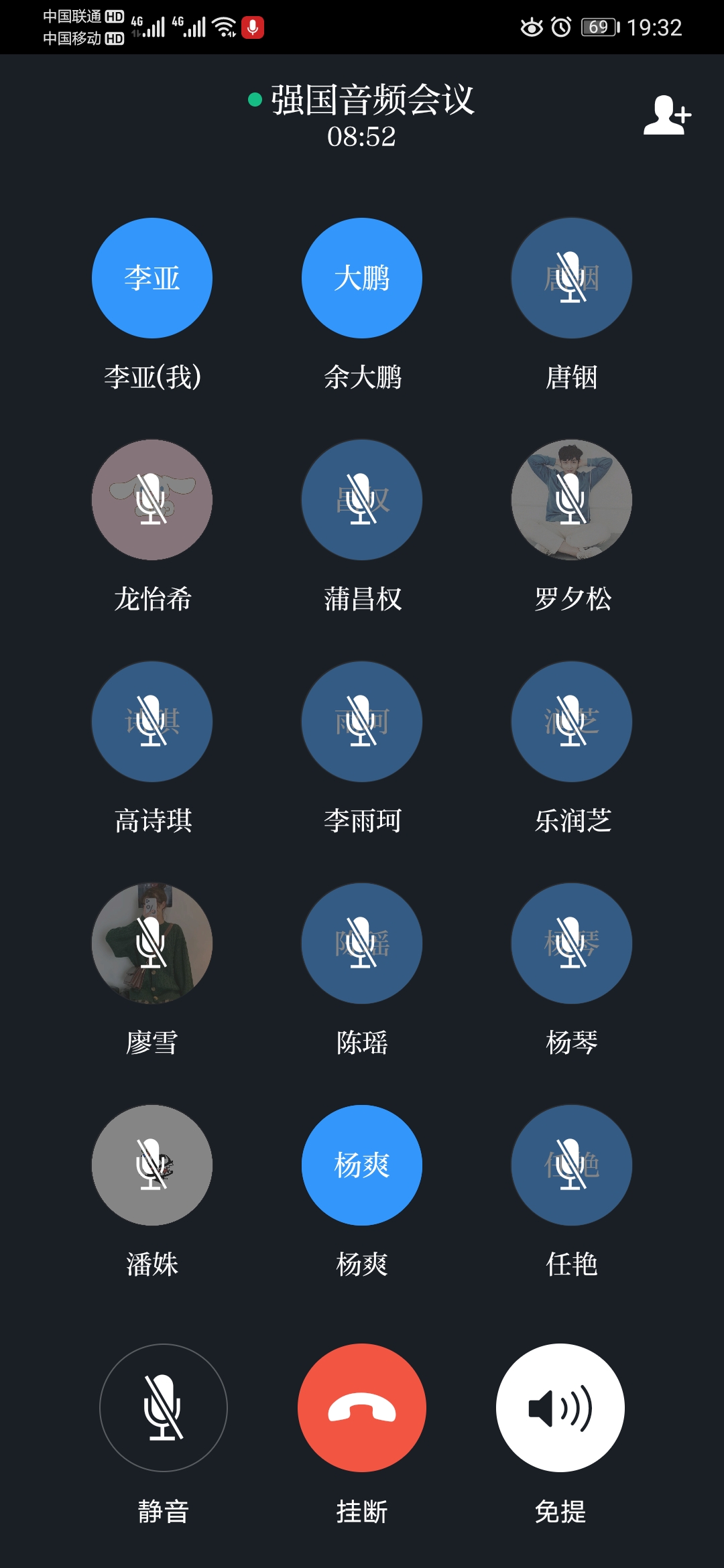Open participant 罗夕松's avatar
Viewport: 724px width, 1568px height.
(x=572, y=500)
